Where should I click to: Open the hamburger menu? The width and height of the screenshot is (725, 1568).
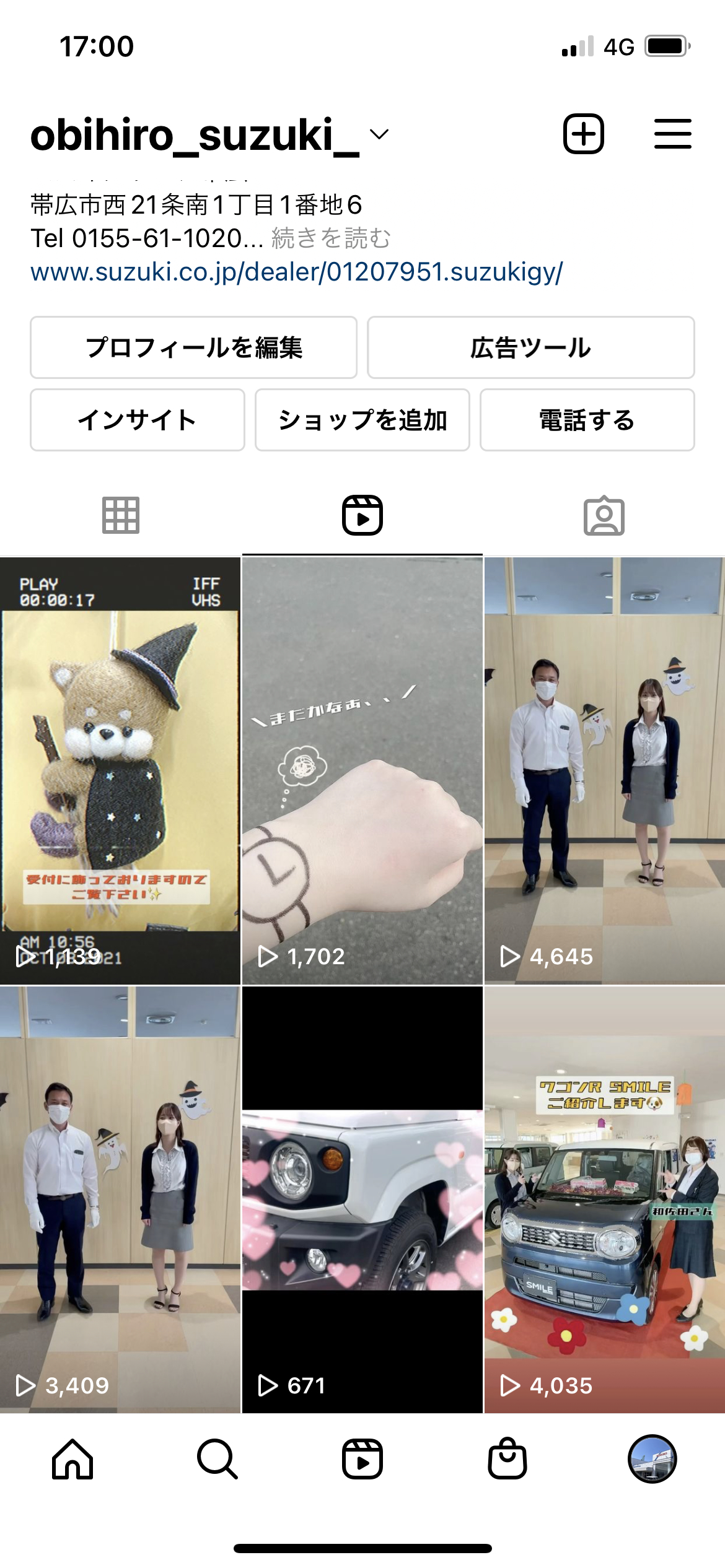tap(672, 134)
